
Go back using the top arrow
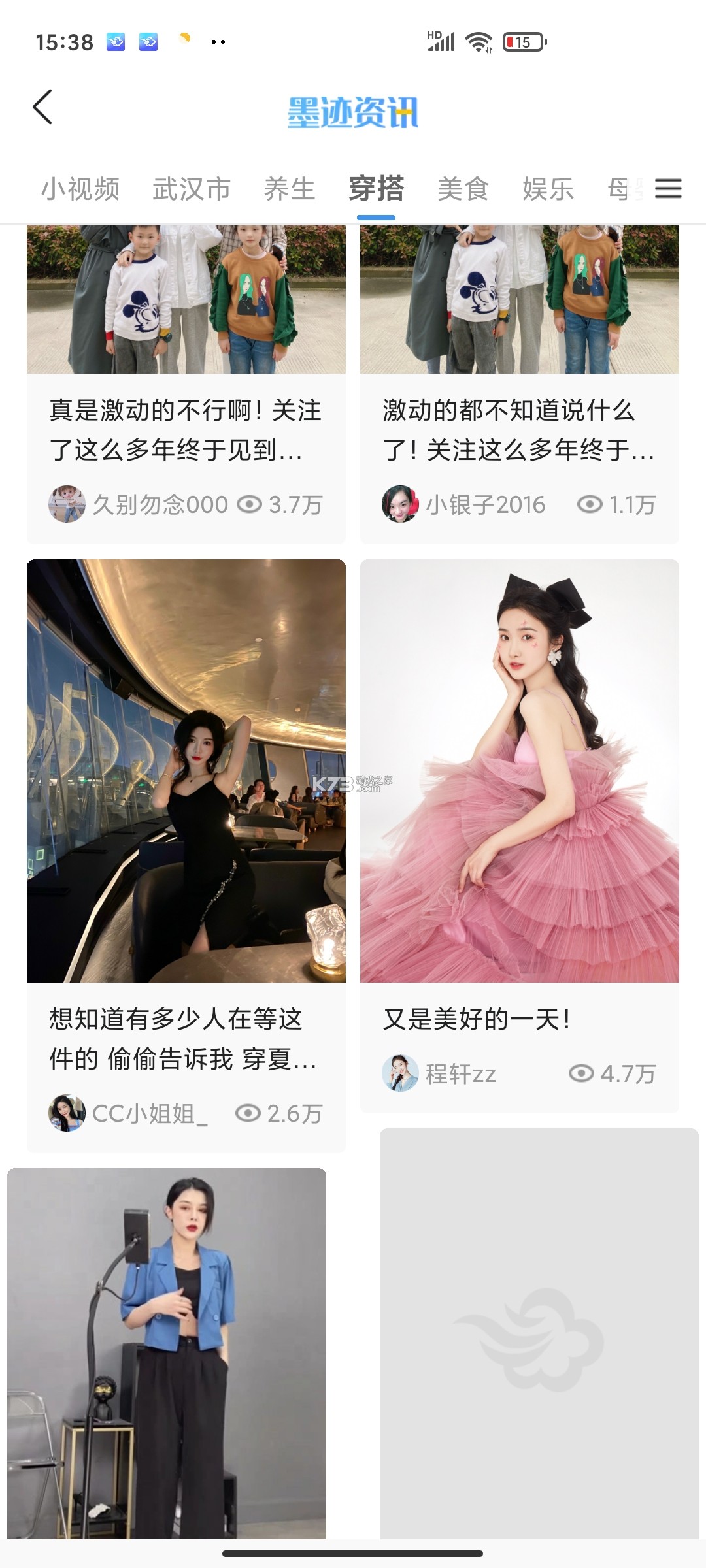pos(43,108)
